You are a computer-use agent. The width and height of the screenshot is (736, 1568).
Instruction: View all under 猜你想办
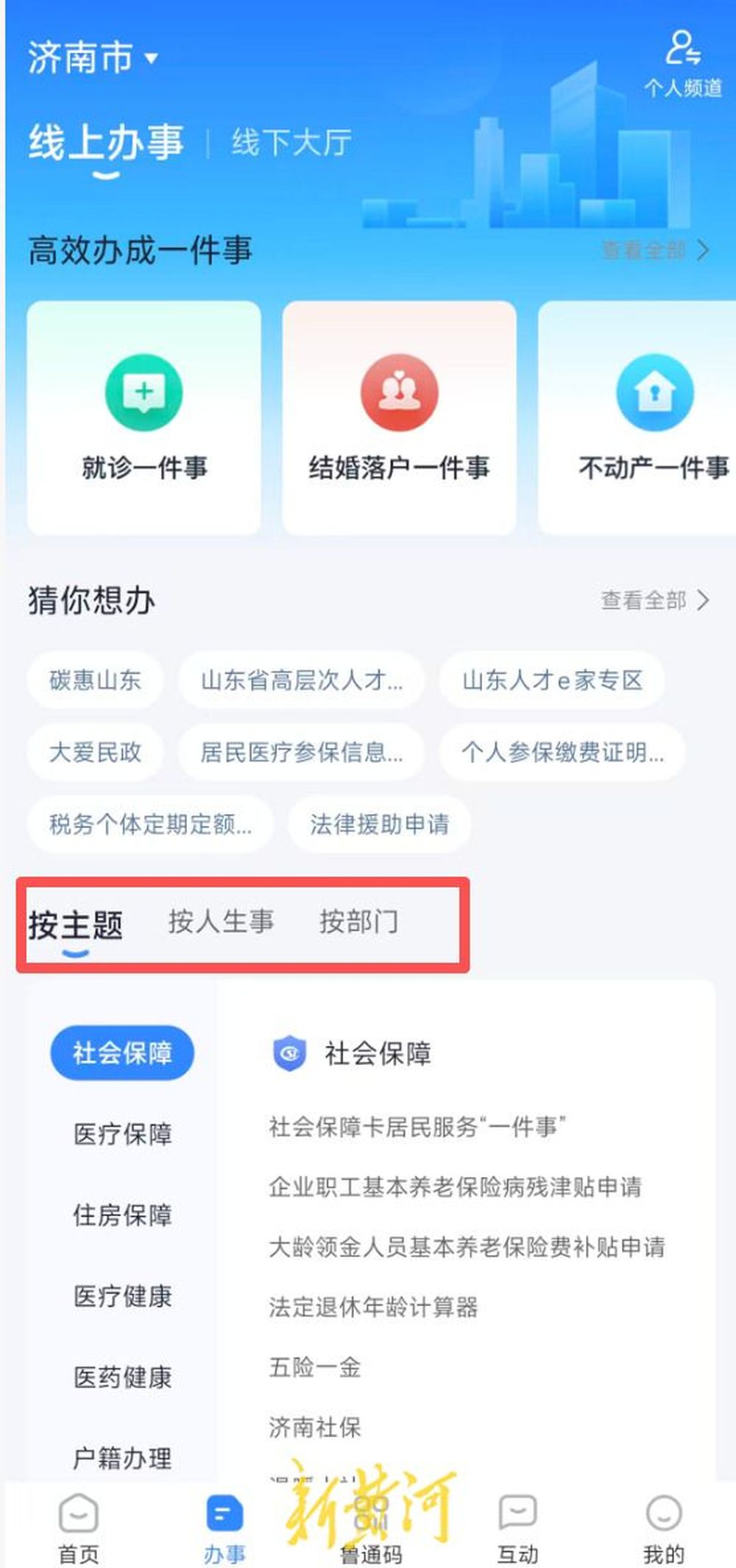tap(654, 600)
